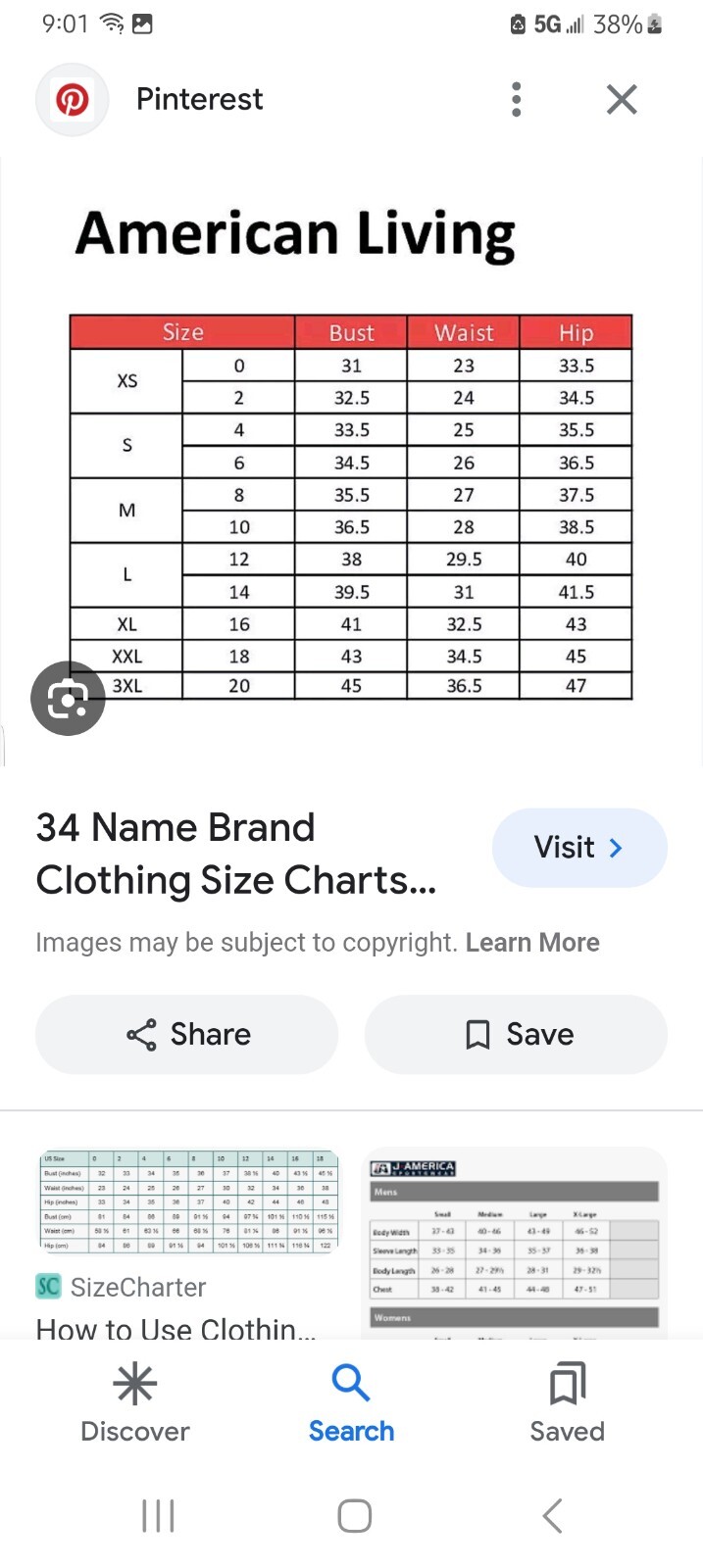Share this image
Image resolution: width=703 pixels, height=1568 pixels.
[187, 1035]
